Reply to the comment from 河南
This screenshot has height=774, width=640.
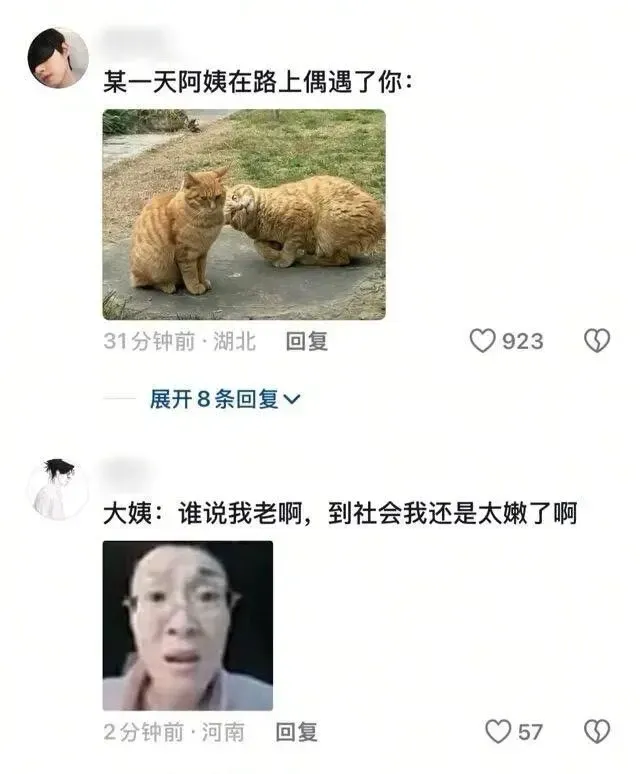point(297,732)
